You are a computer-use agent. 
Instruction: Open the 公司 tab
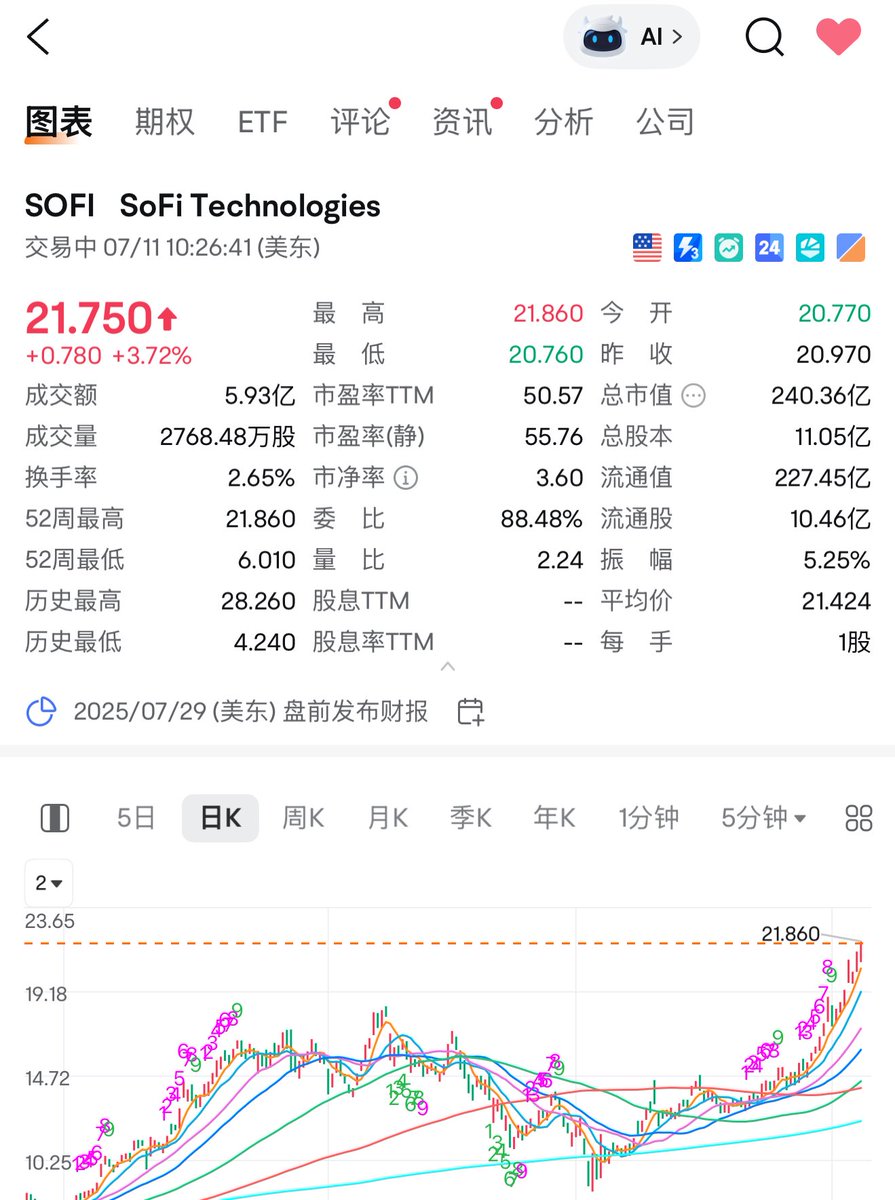click(x=665, y=122)
